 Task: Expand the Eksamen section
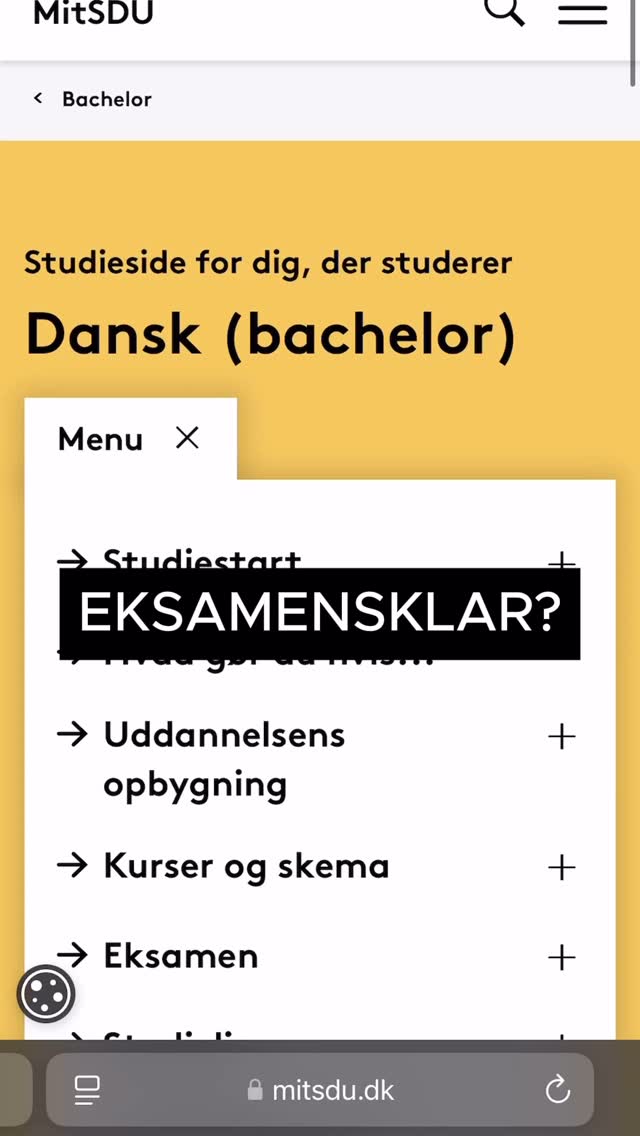[562, 958]
